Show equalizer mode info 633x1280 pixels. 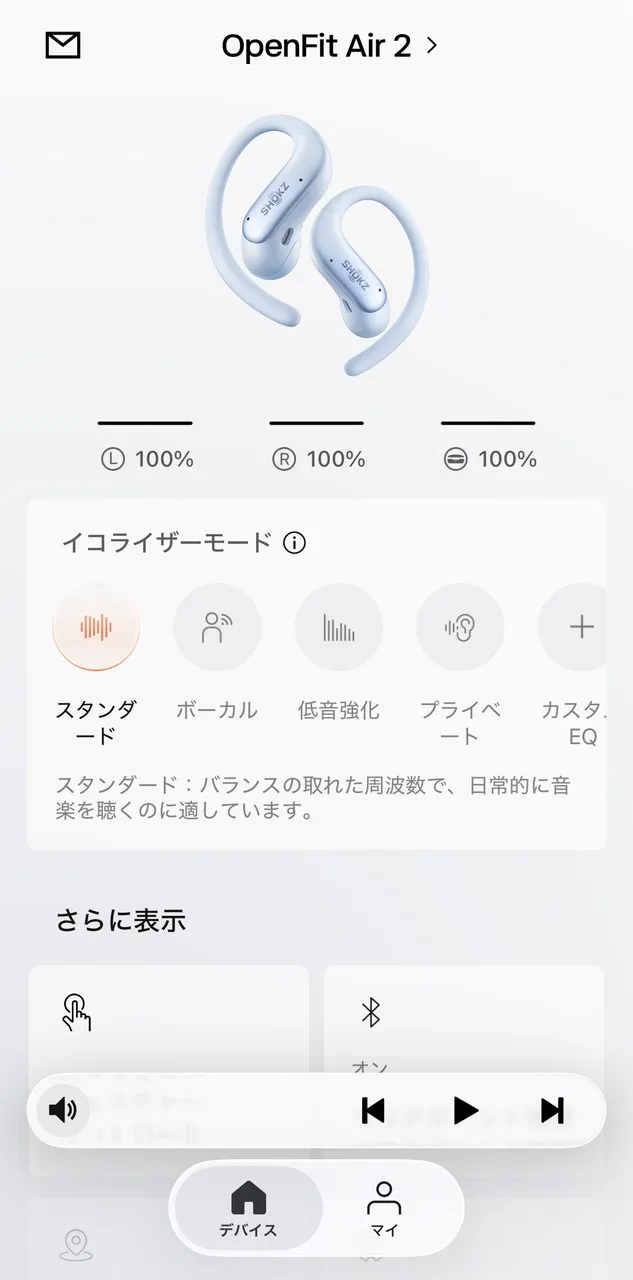coord(294,543)
